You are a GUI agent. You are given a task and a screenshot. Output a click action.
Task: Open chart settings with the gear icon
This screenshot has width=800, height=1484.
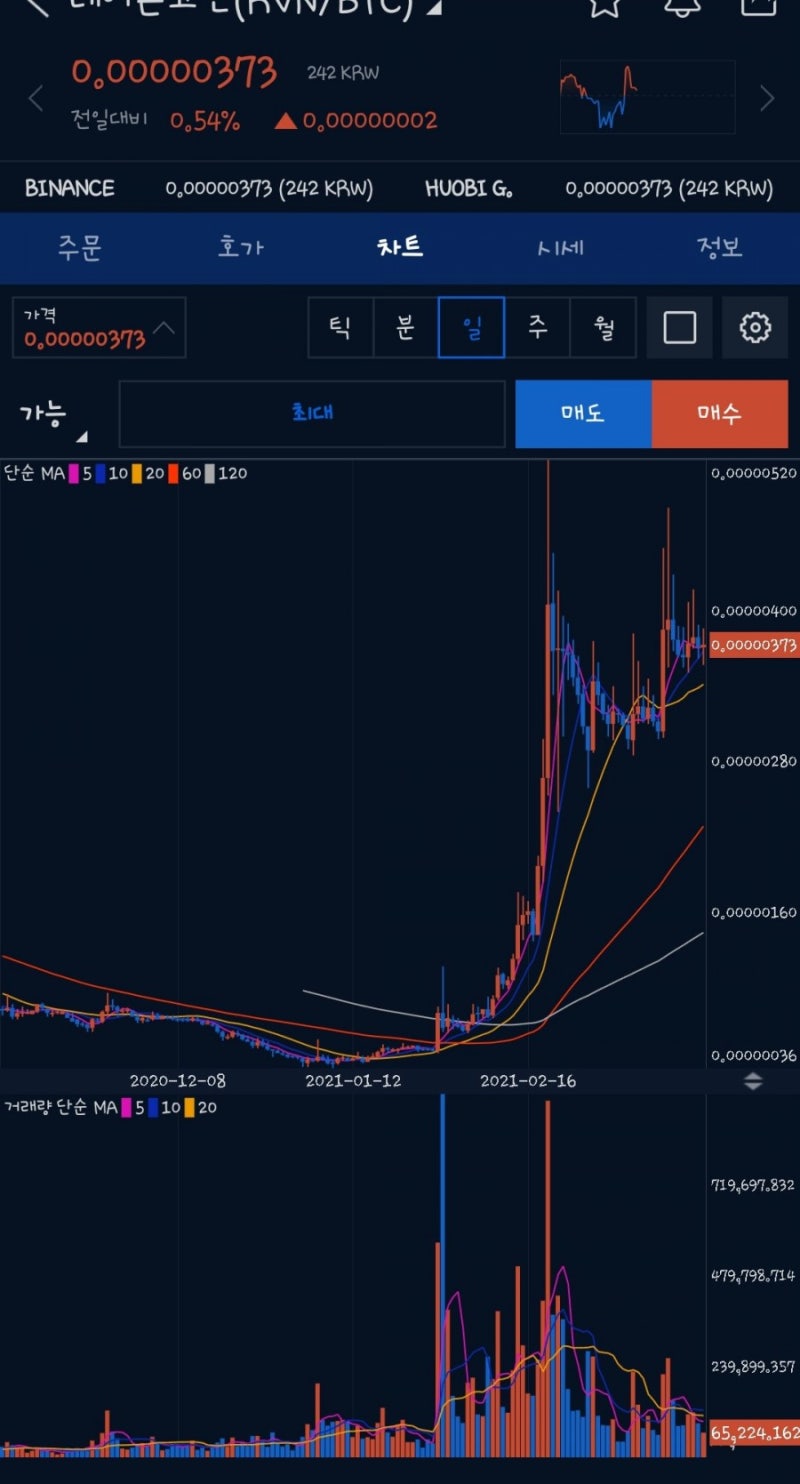click(x=756, y=328)
